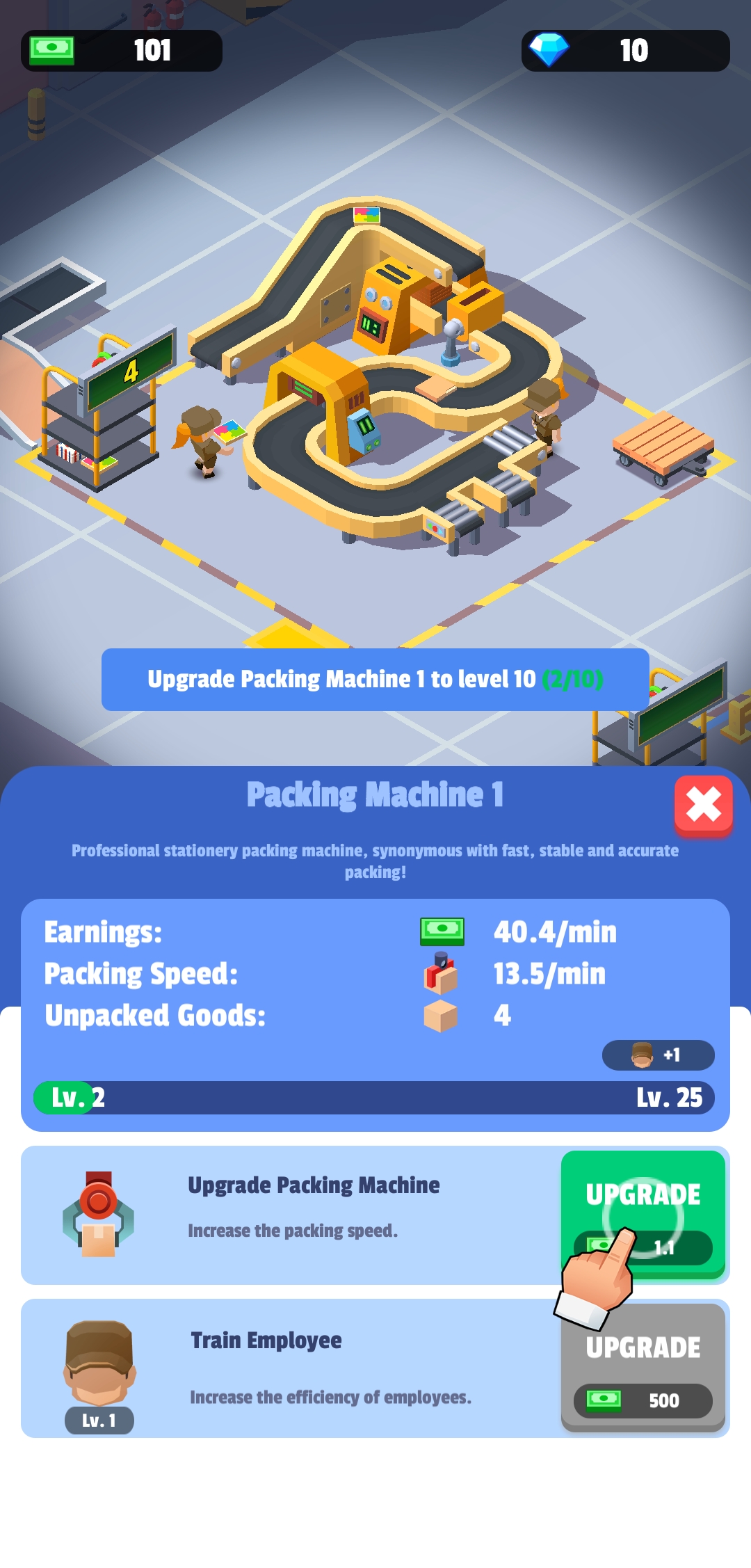Tap Train Employee upgrade for 500
The image size is (751, 1568).
(x=643, y=1366)
